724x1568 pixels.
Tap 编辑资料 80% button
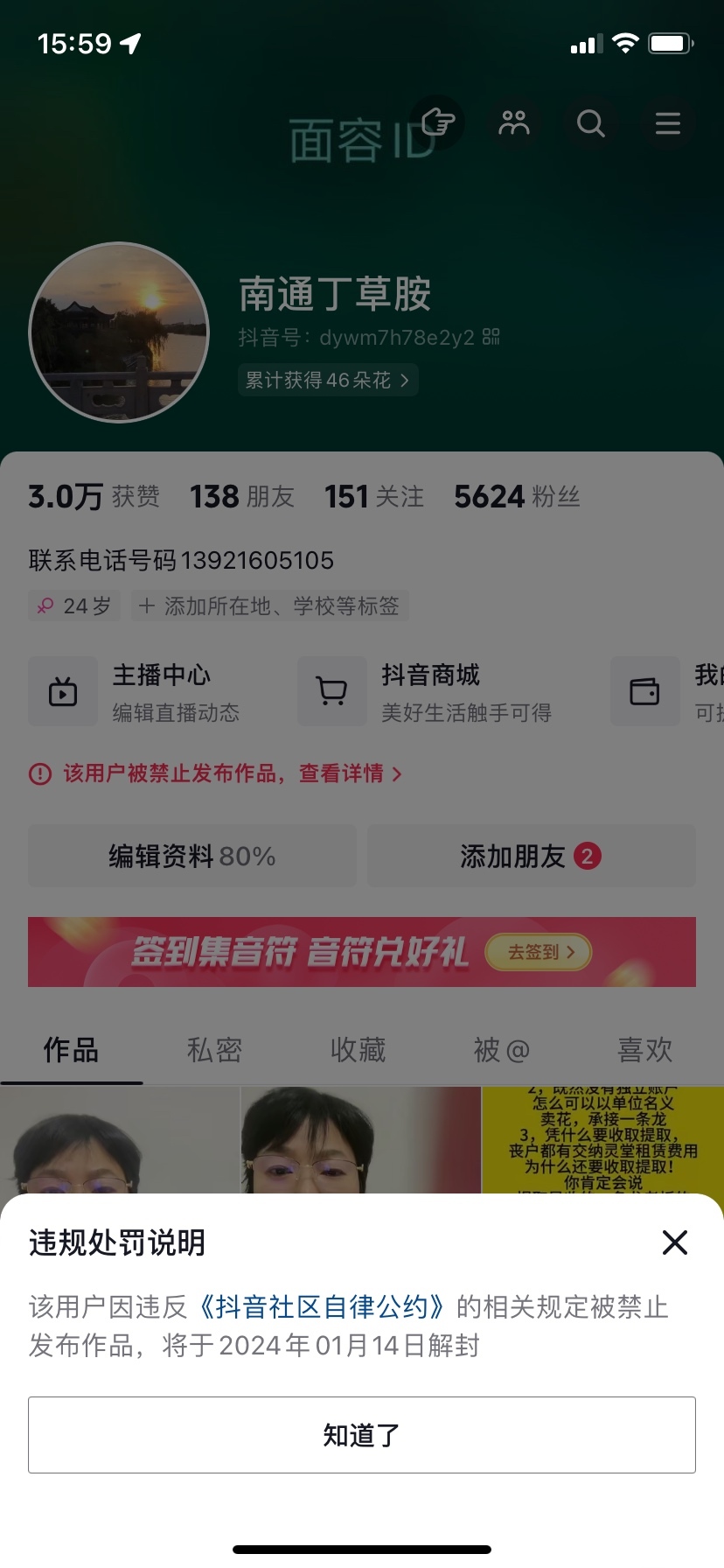point(192,856)
